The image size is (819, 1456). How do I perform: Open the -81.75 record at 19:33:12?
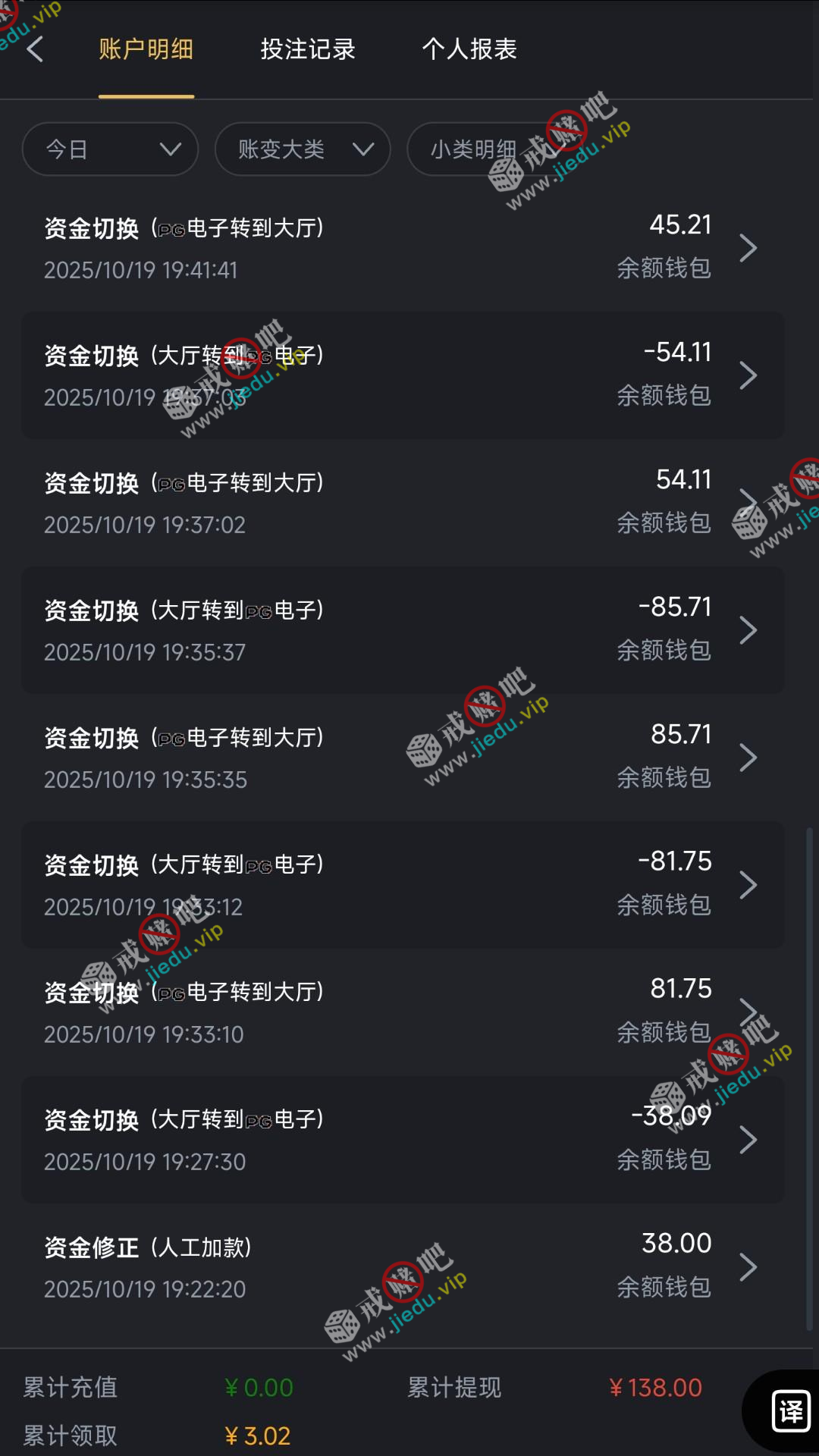(402, 885)
